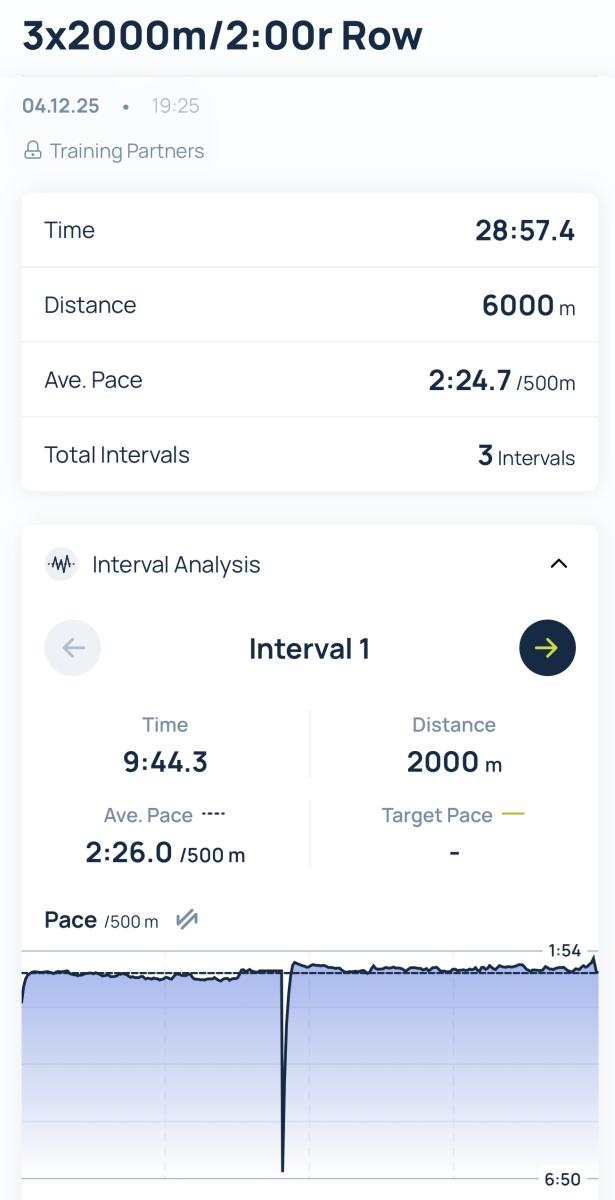Go back to the previous interval
Image resolution: width=615 pixels, height=1200 pixels.
73,648
